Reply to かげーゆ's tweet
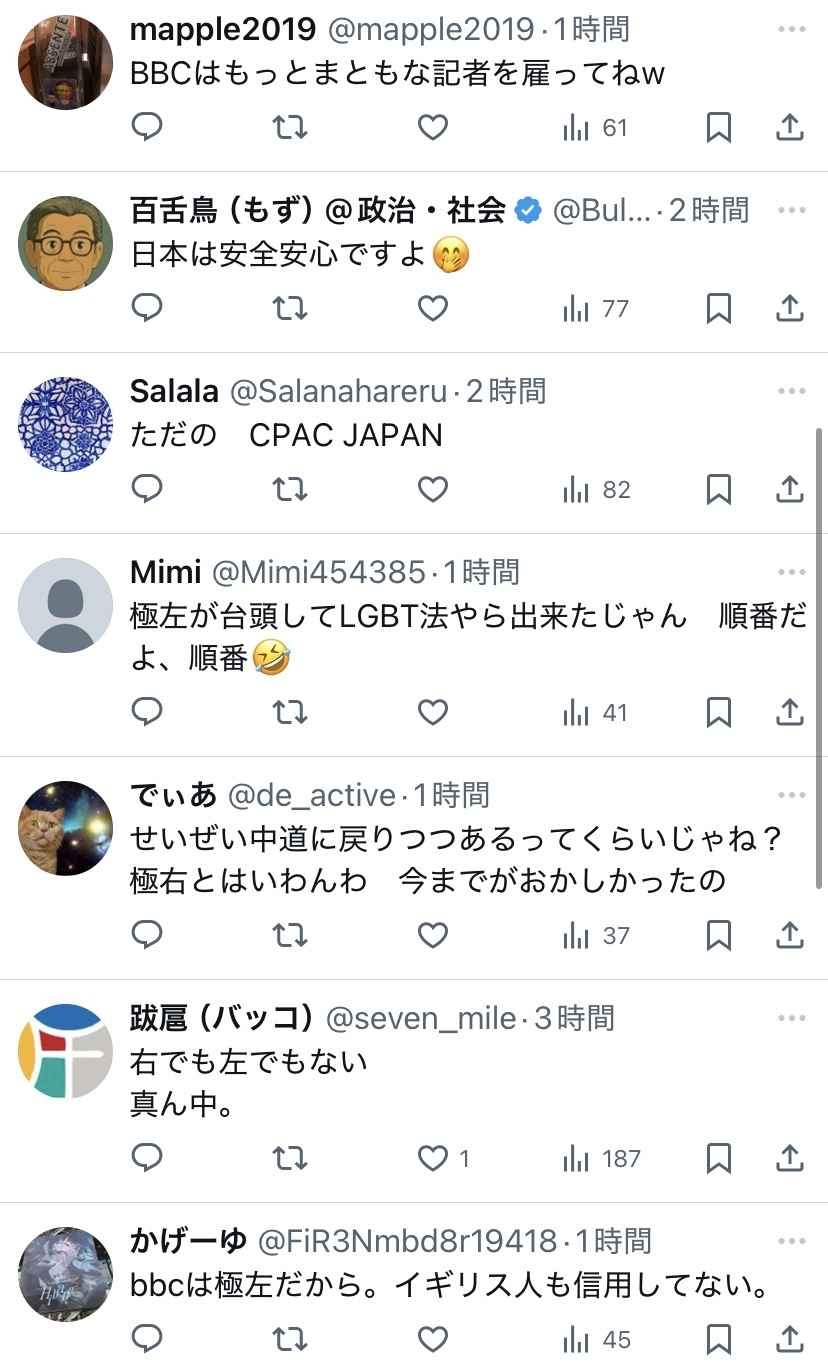Viewport: 828px width, 1368px height. point(147,1338)
